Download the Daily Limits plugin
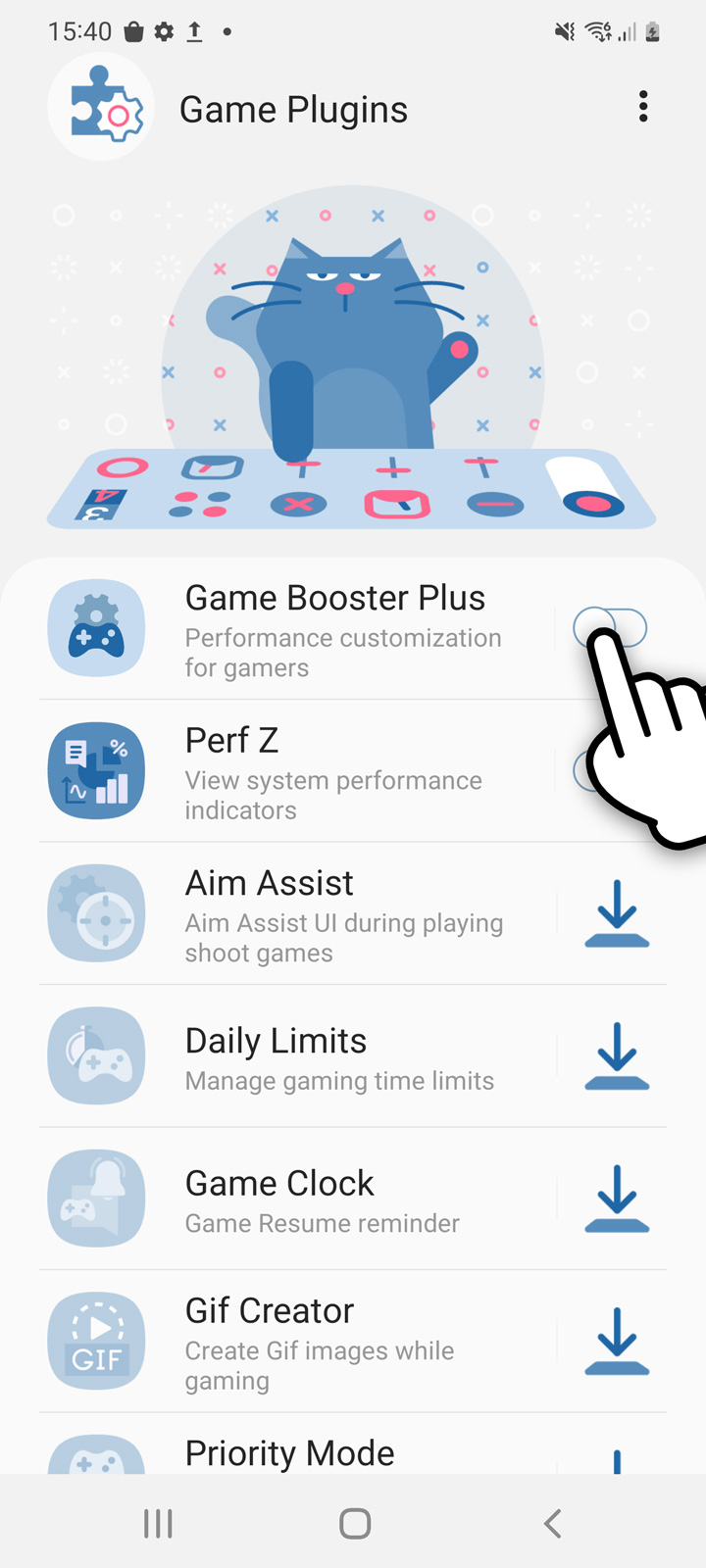This screenshot has height=1568, width=706. pyautogui.click(x=617, y=1056)
